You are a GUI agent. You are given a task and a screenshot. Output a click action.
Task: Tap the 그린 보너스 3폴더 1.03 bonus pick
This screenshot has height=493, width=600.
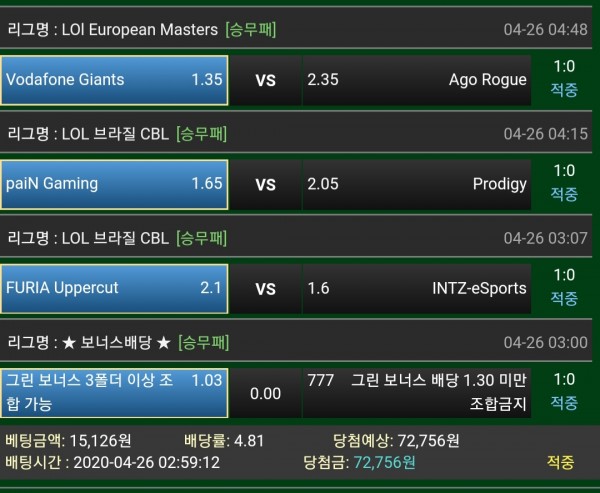[114, 392]
